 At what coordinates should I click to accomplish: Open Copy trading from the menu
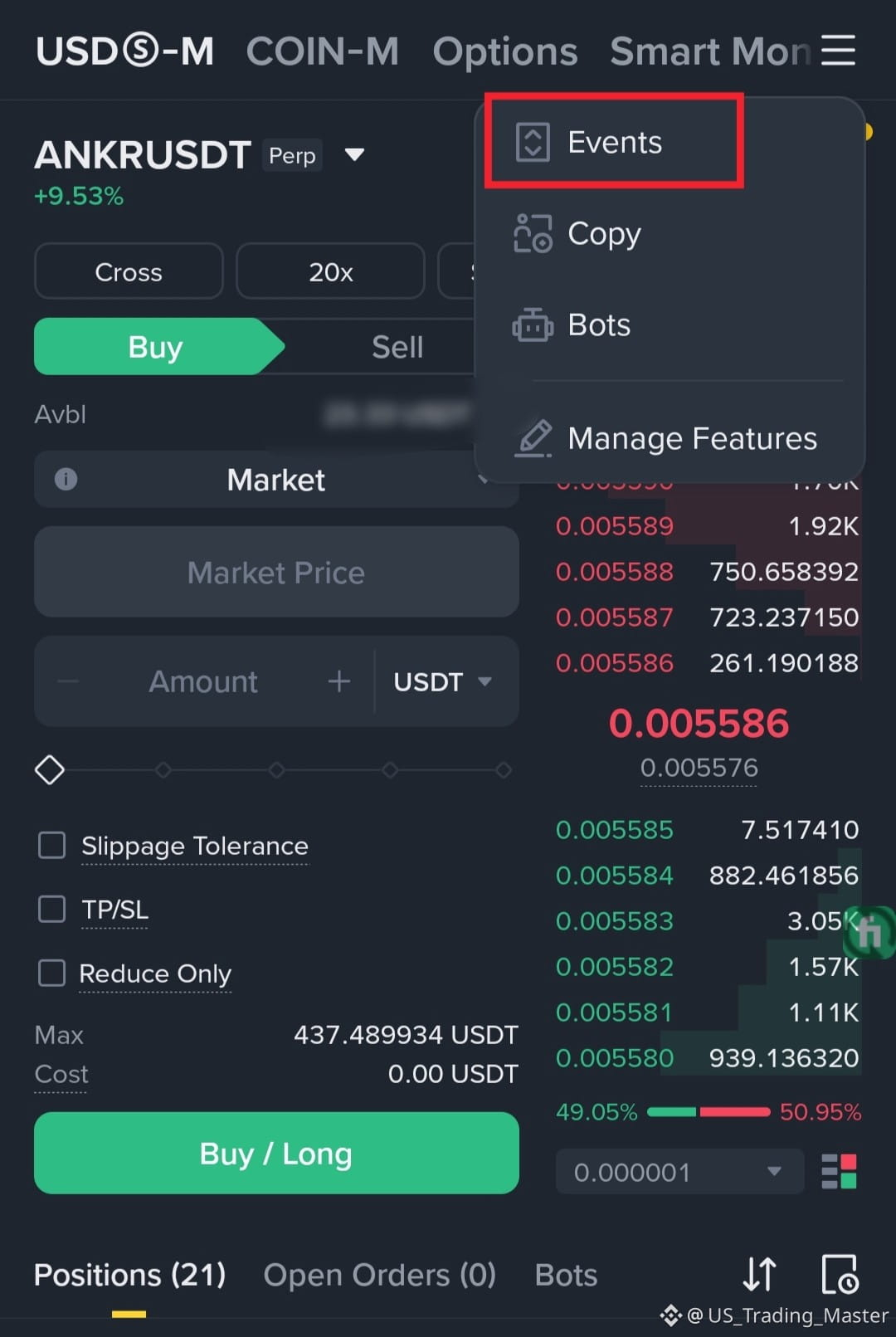(603, 233)
